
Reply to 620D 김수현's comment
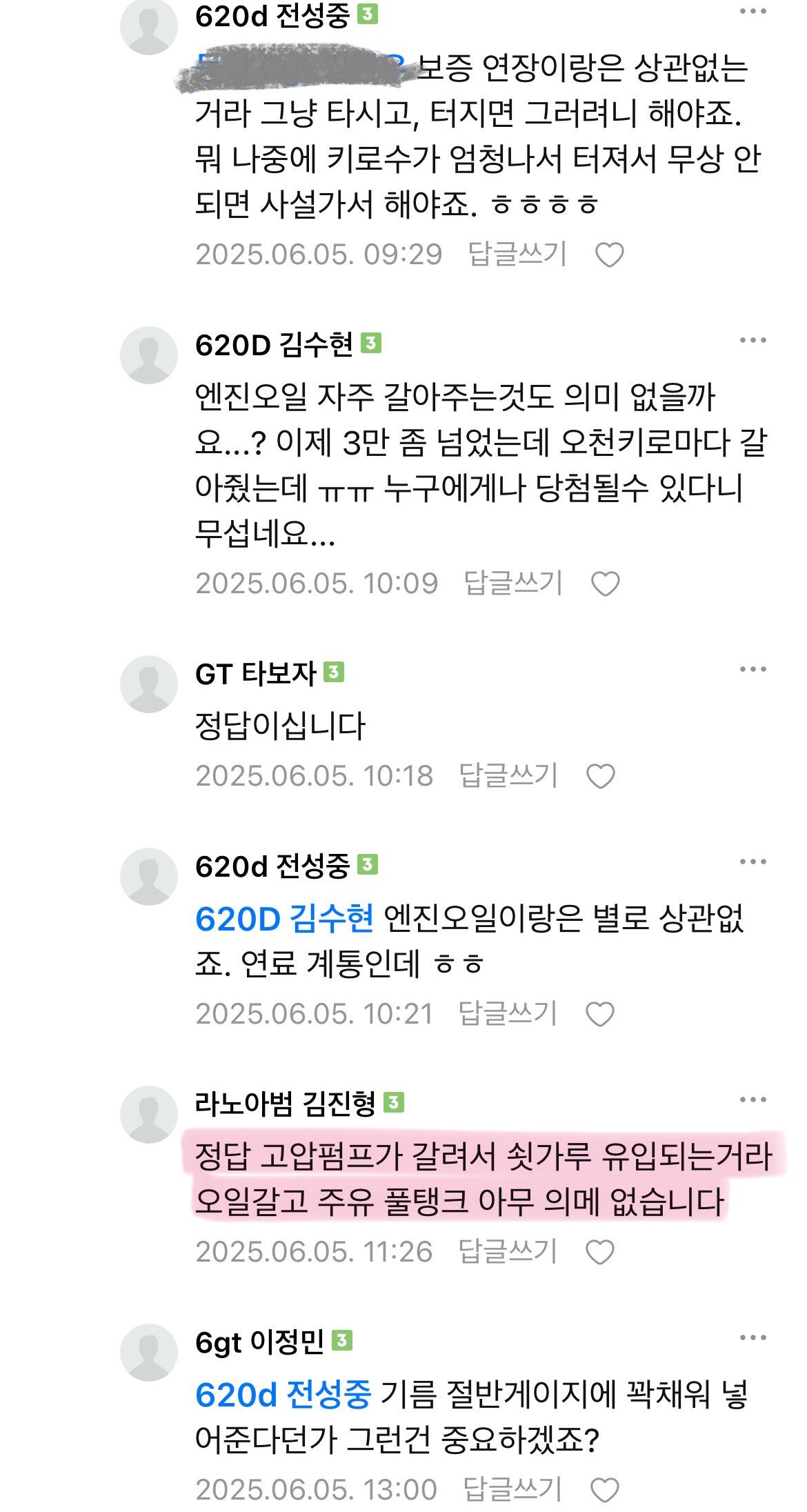(513, 583)
